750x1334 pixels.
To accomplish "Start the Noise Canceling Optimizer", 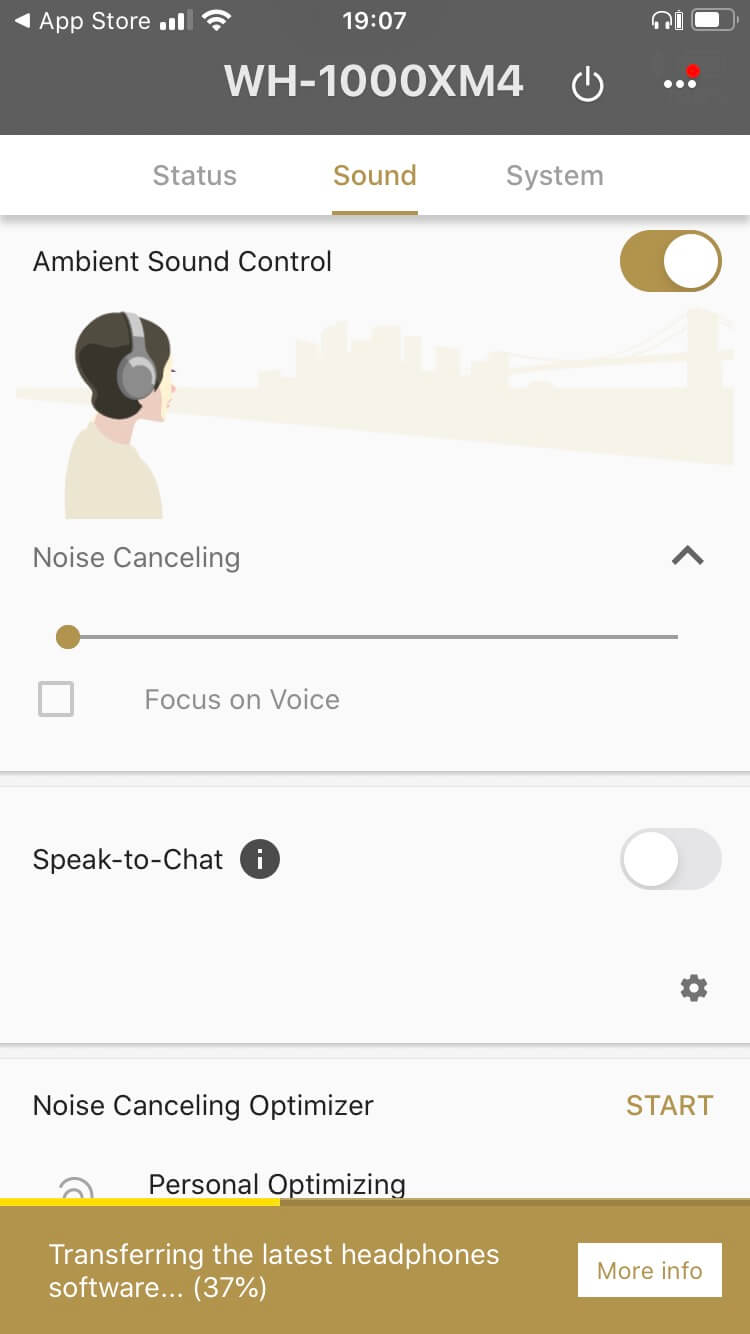I will pos(669,1105).
